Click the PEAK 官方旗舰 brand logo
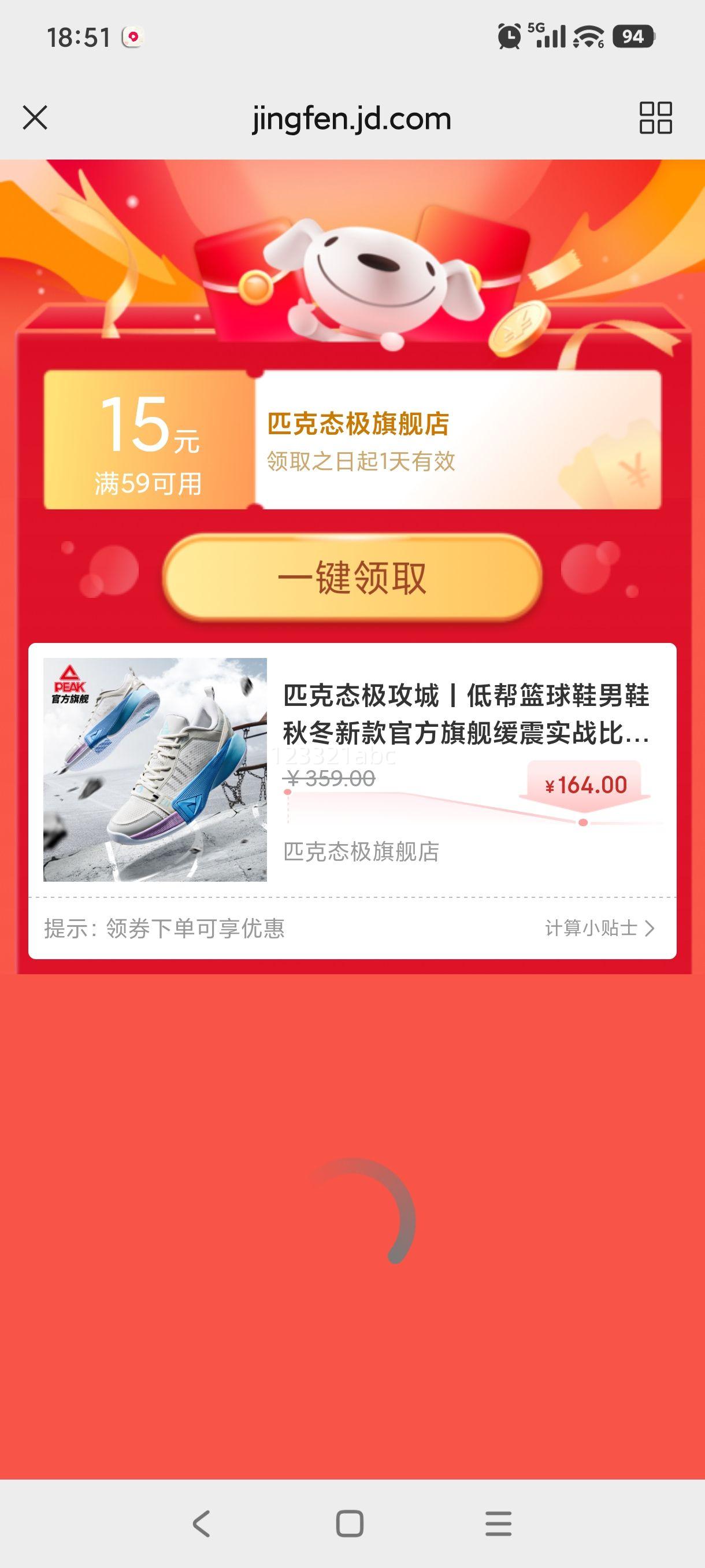This screenshot has height=1568, width=705. point(70,683)
